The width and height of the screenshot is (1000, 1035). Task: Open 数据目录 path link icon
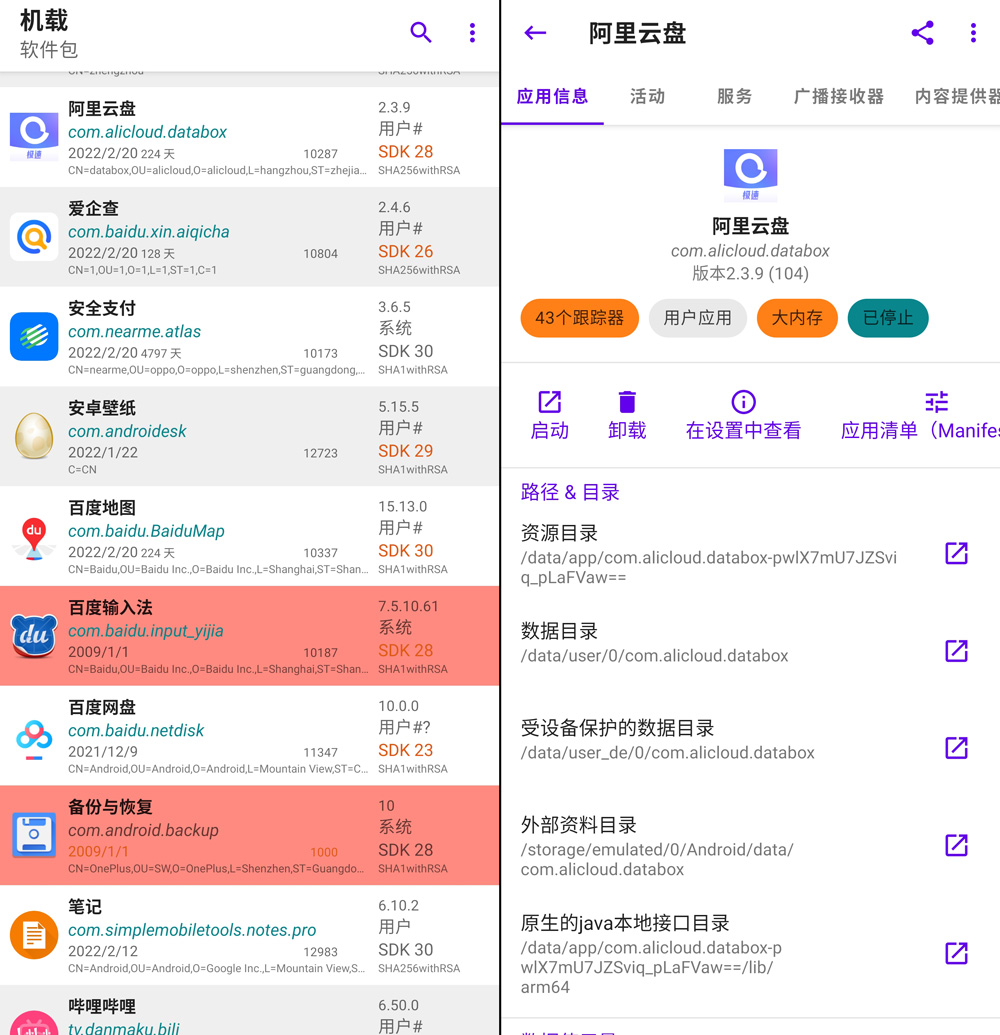956,651
